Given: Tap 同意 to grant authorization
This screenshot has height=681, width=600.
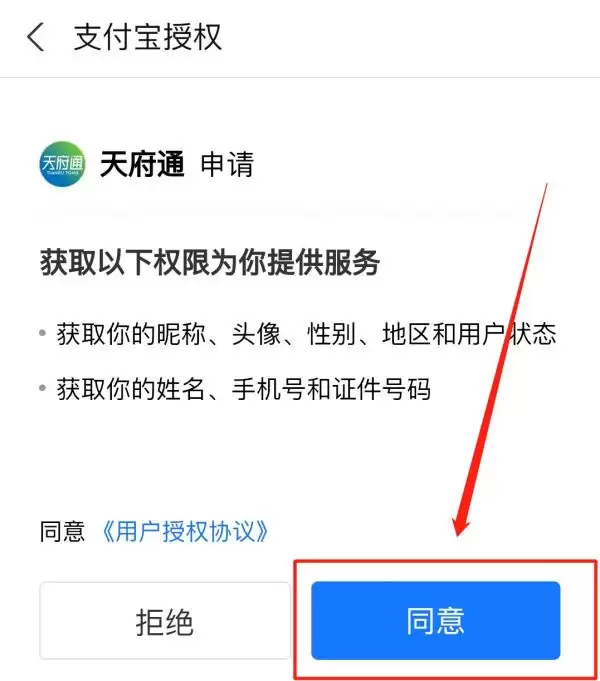Looking at the screenshot, I should tap(435, 620).
